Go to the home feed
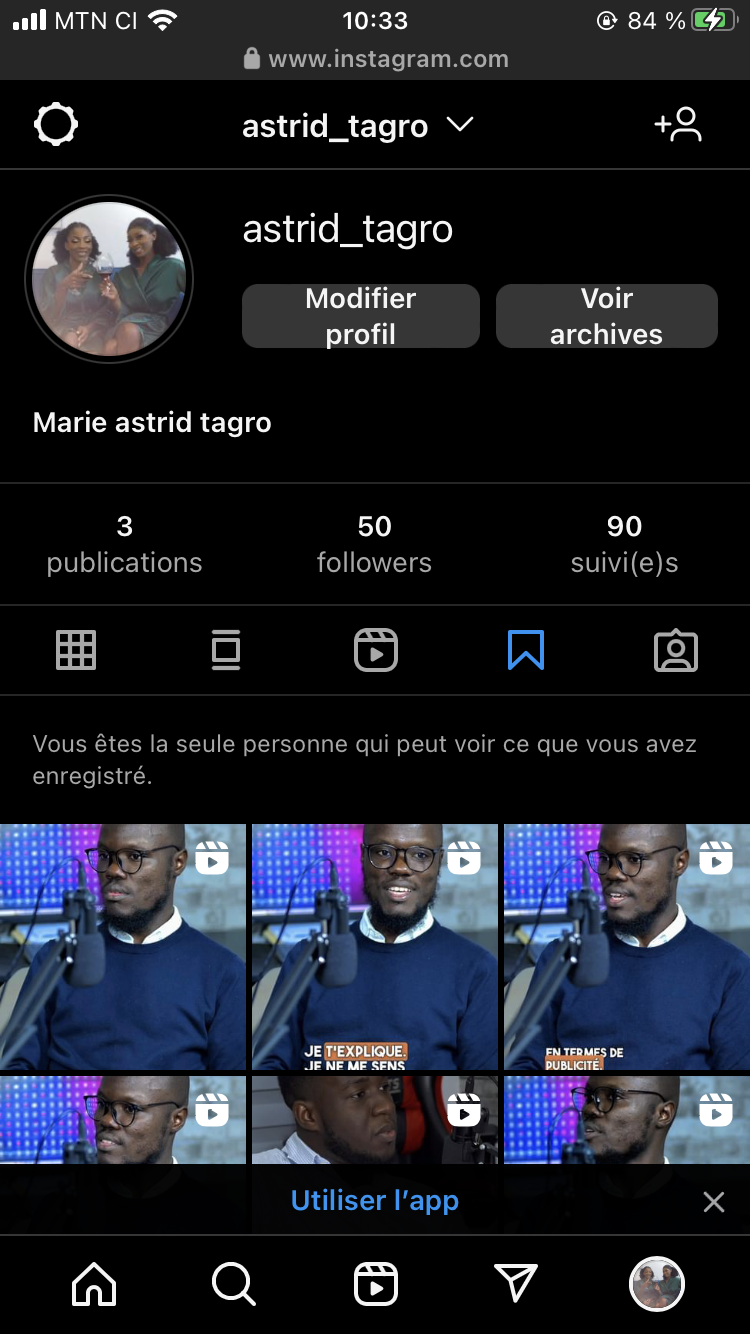Viewport: 750px width, 1334px height. tap(94, 1284)
